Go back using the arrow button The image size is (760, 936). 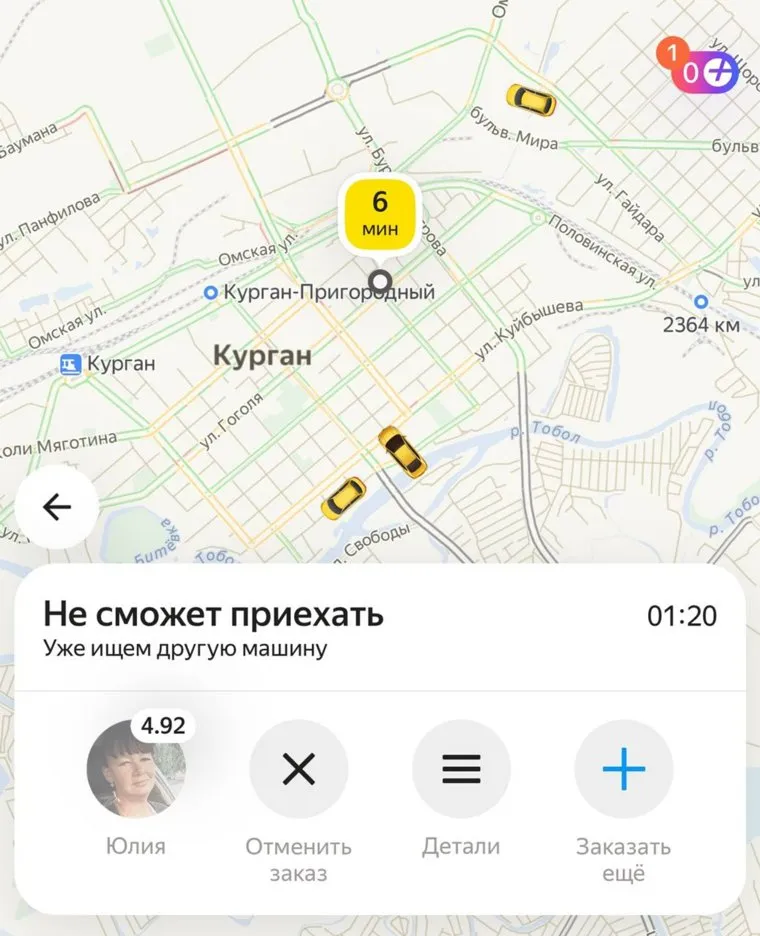click(x=57, y=507)
